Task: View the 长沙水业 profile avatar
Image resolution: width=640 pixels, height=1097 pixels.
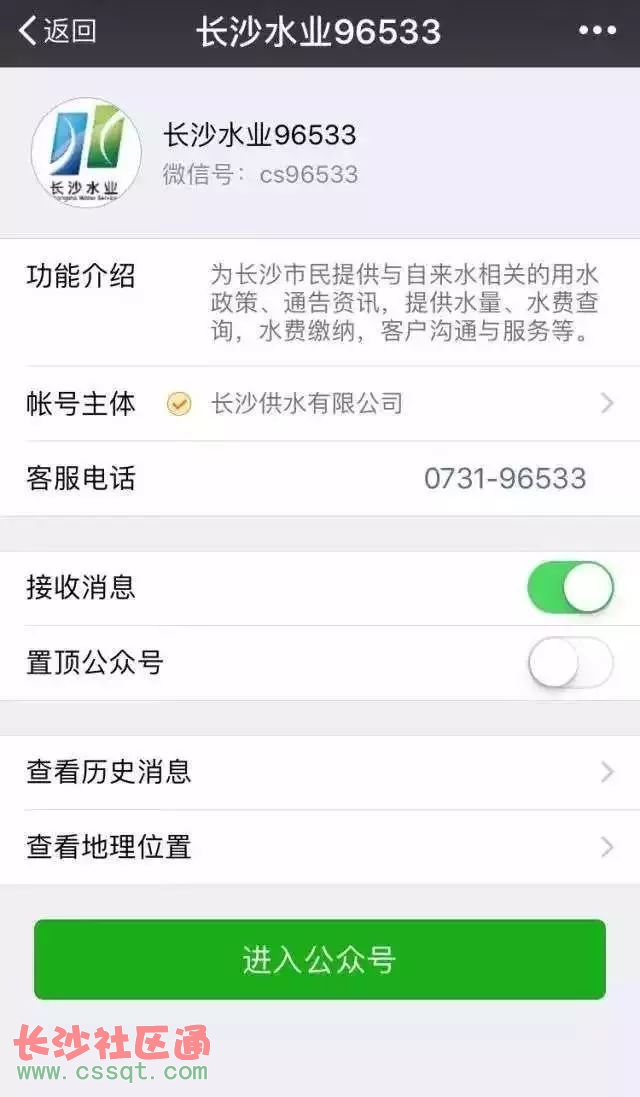Action: coord(87,153)
